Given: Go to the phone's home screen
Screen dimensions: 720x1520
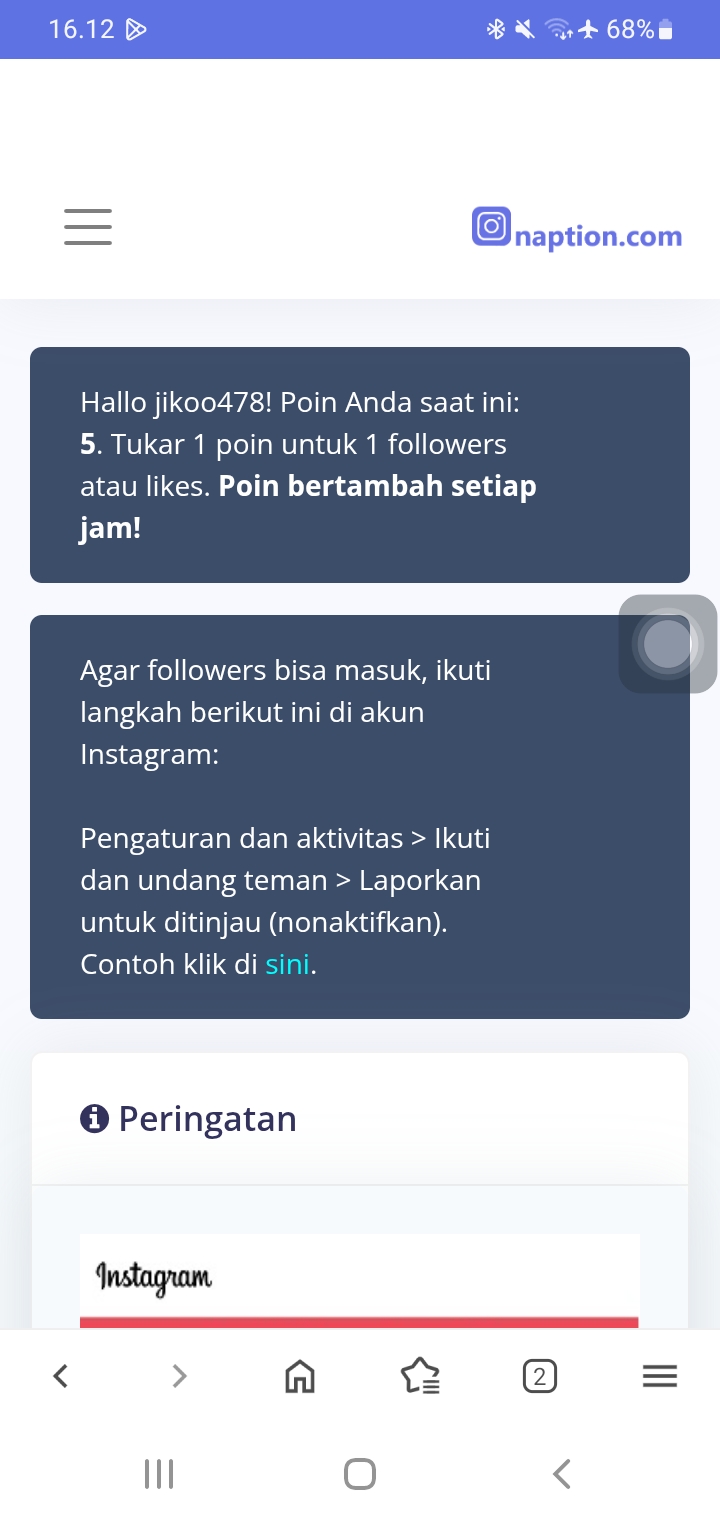Looking at the screenshot, I should tap(360, 1473).
